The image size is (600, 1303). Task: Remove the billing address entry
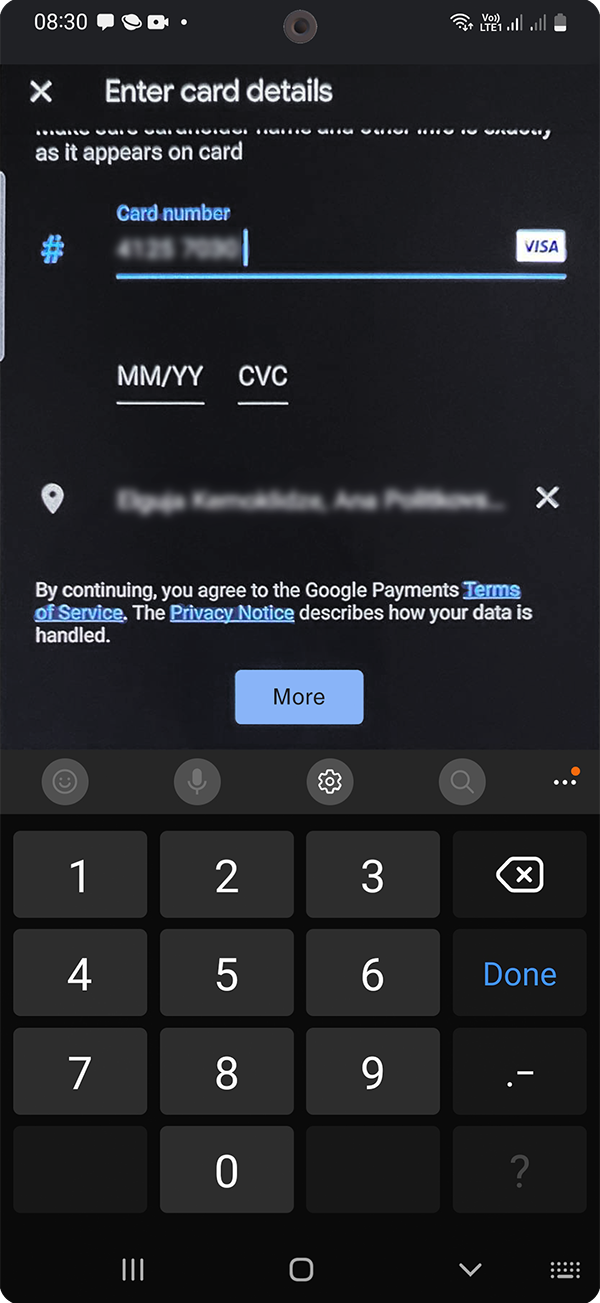tap(547, 498)
